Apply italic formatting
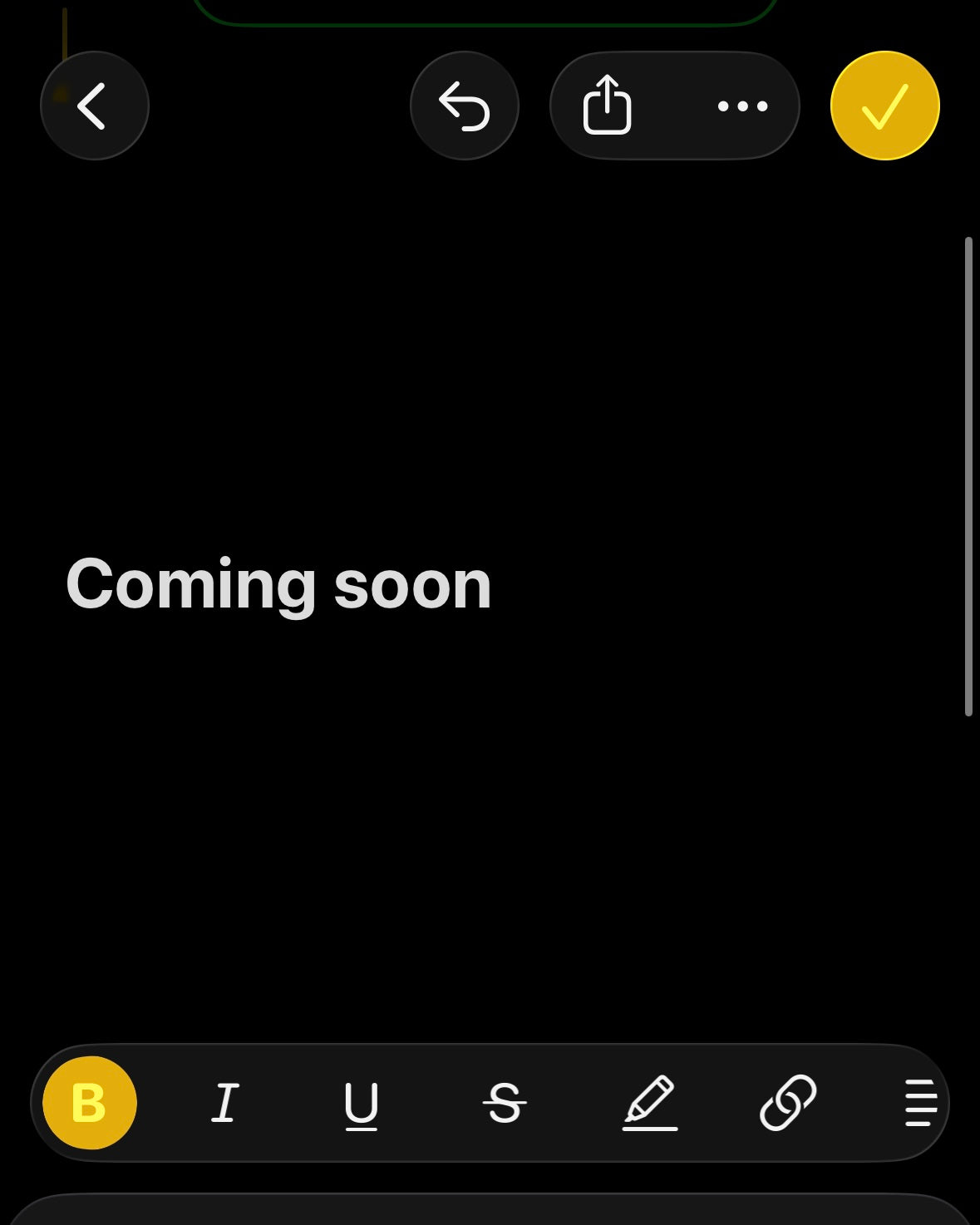 [x=225, y=1103]
